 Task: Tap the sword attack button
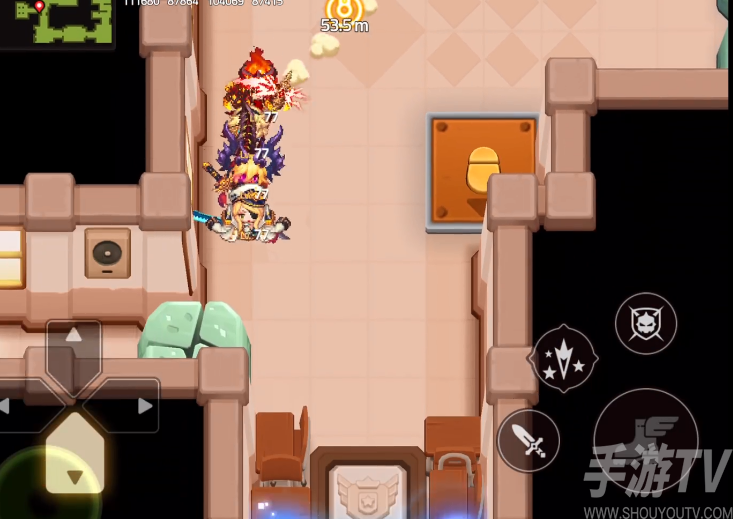(528, 440)
